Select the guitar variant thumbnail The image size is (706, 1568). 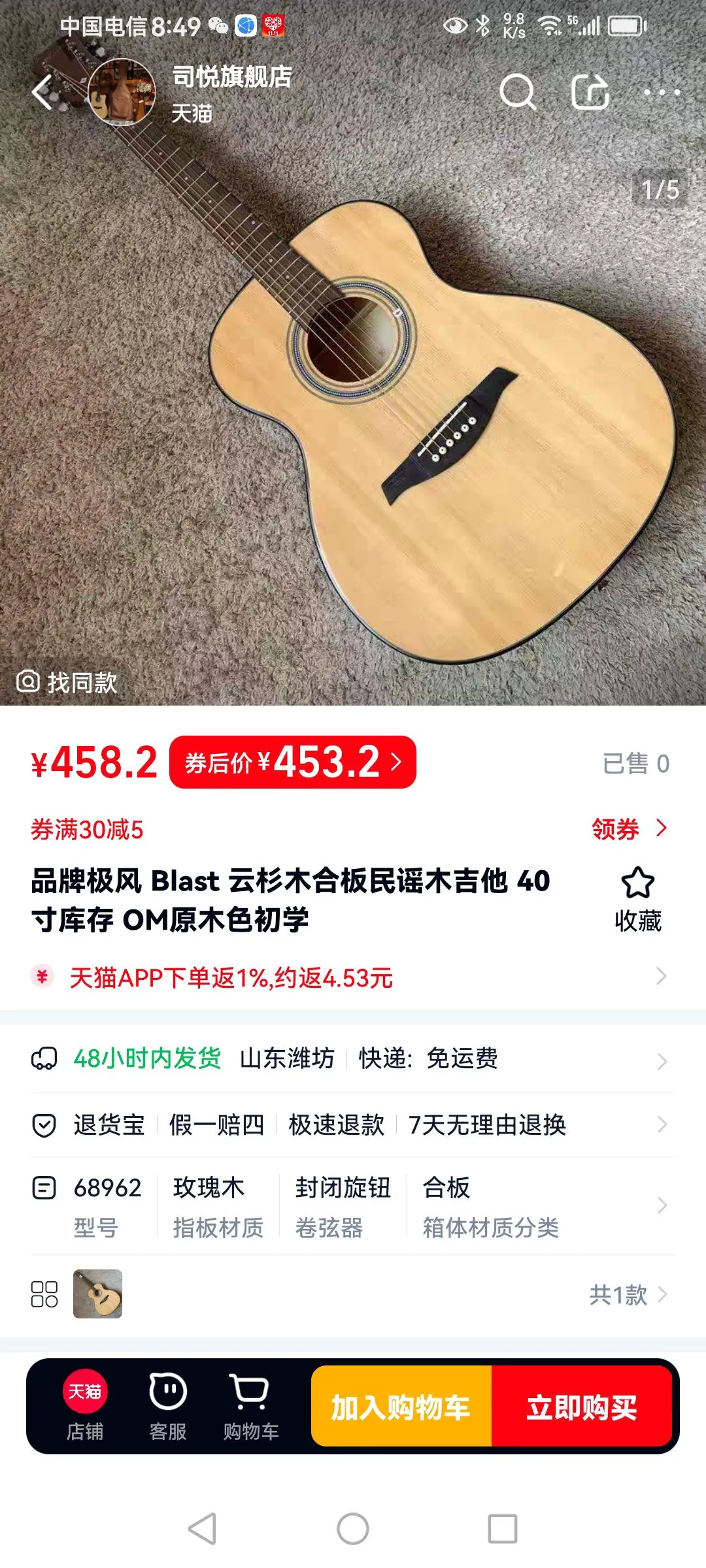pos(98,1294)
